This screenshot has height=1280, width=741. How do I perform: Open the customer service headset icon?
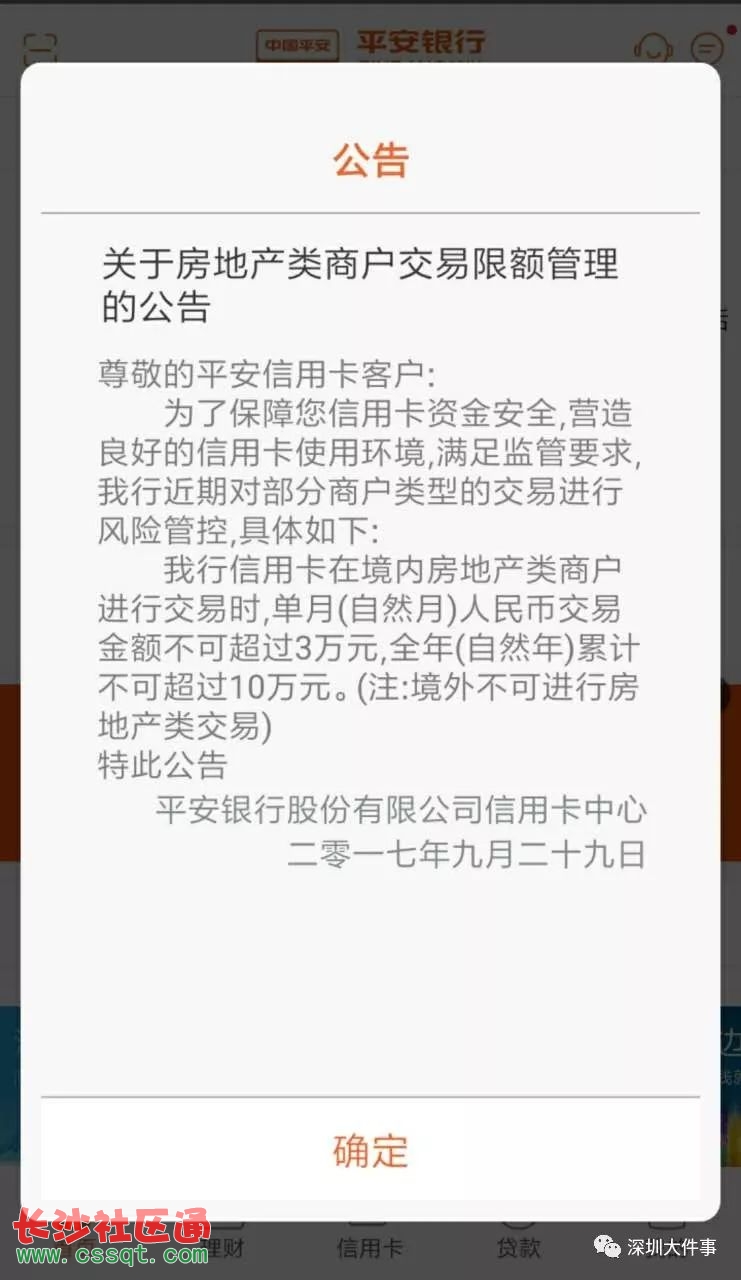652,46
